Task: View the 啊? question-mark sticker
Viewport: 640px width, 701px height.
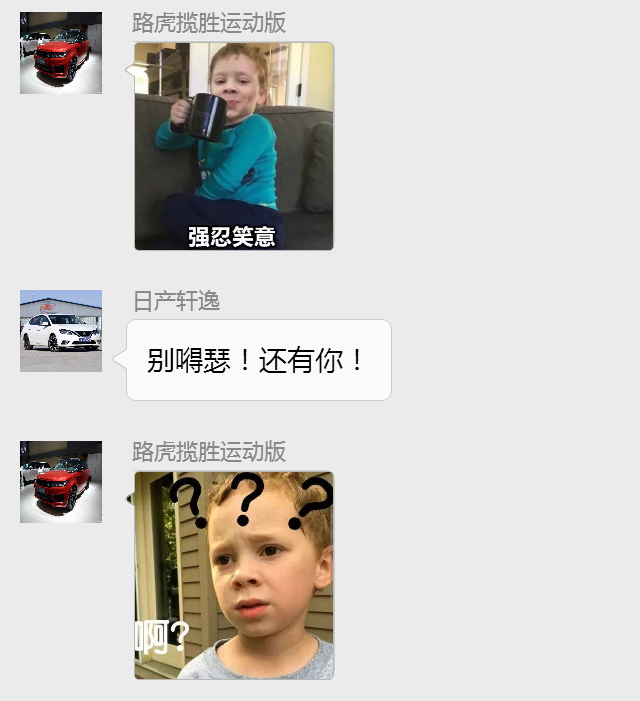Action: click(x=234, y=575)
